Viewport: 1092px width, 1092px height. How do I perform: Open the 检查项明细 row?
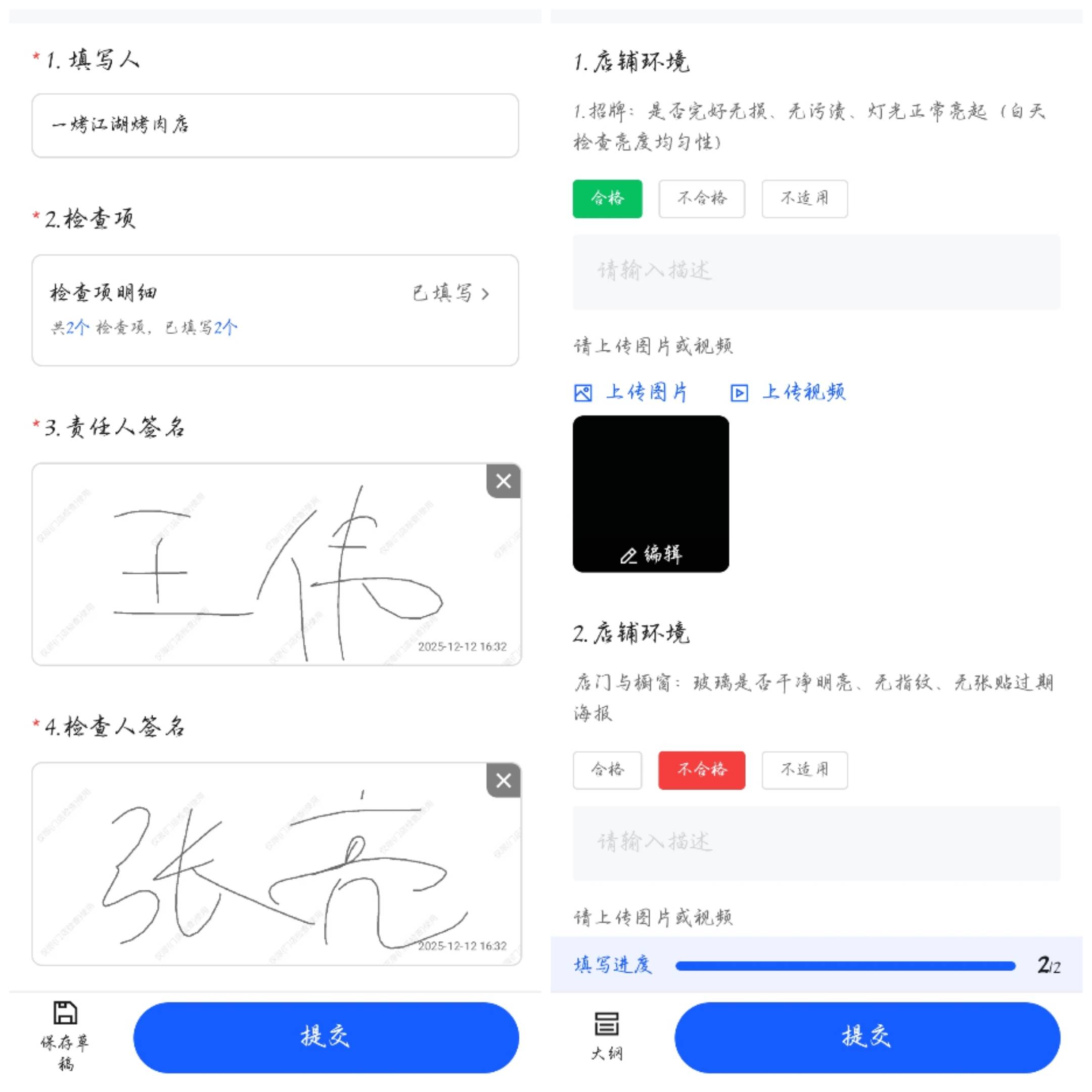[x=275, y=310]
